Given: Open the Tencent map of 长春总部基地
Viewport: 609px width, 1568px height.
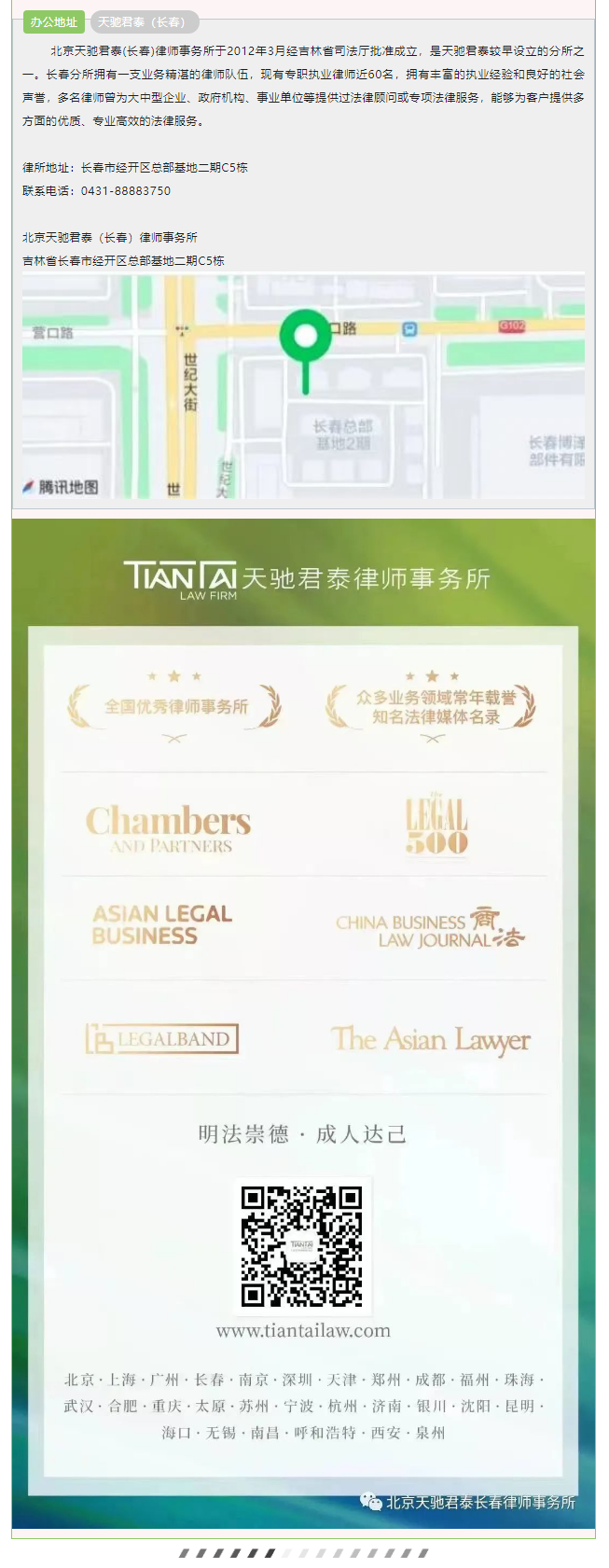Looking at the screenshot, I should [303, 386].
